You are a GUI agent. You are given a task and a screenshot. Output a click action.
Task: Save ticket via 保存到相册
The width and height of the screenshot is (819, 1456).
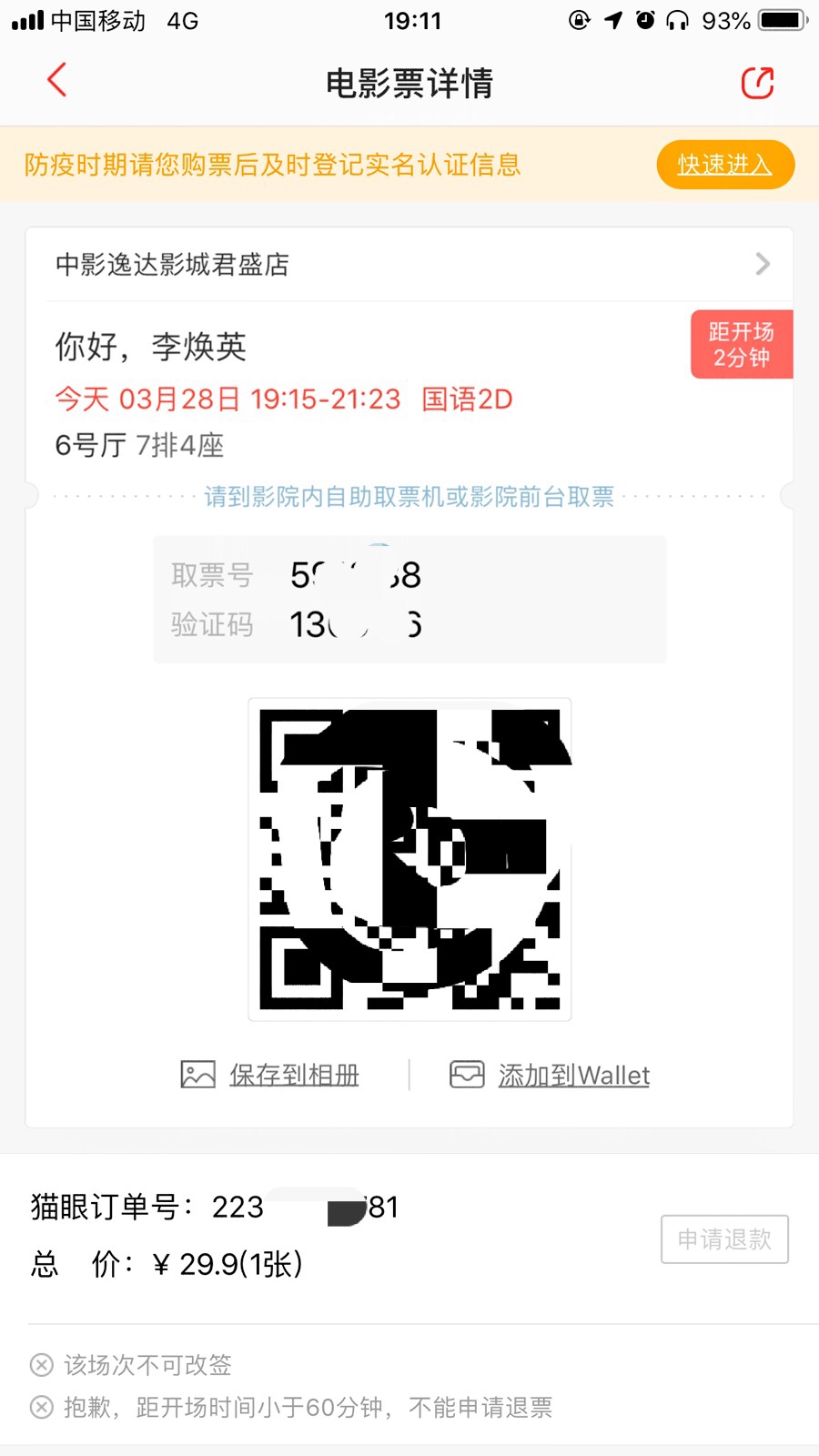pos(270,1075)
